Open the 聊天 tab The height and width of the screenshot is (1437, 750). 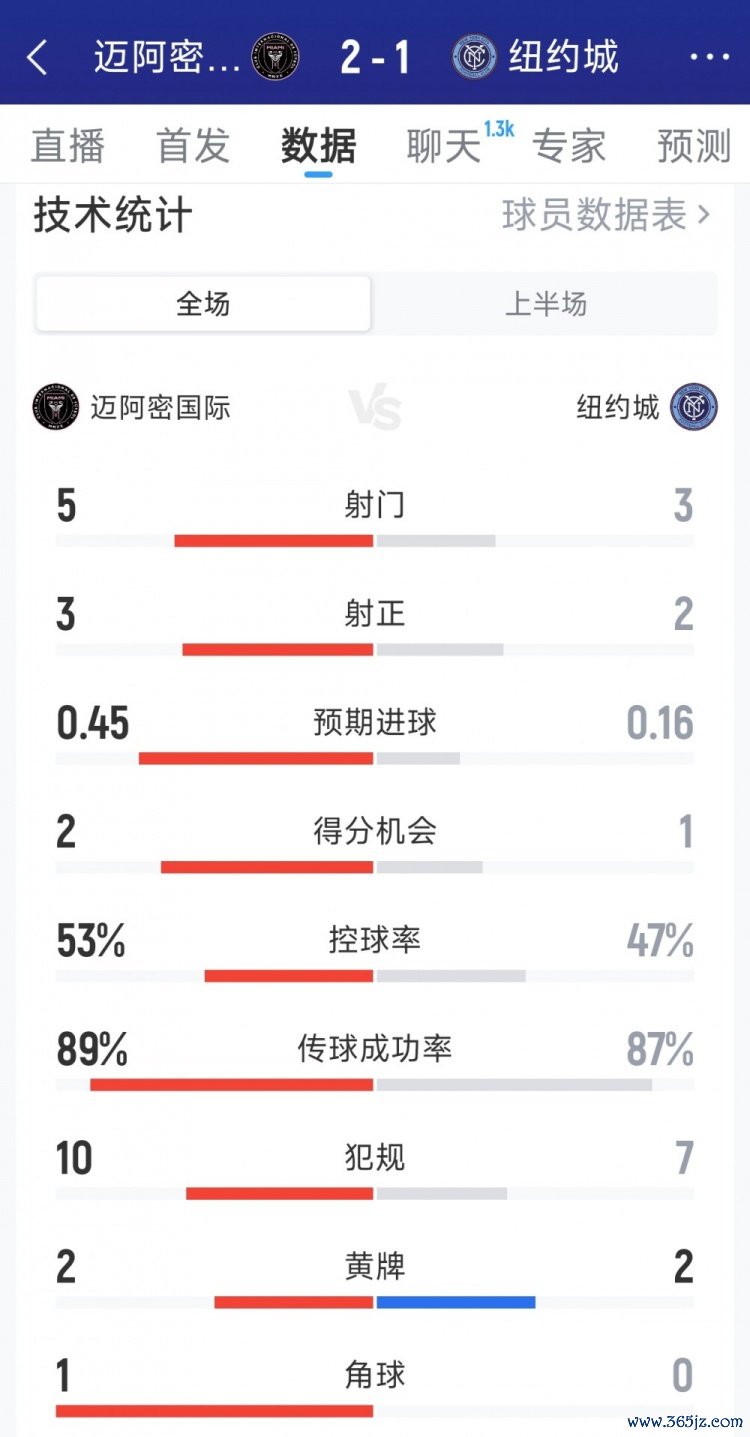[x=444, y=146]
